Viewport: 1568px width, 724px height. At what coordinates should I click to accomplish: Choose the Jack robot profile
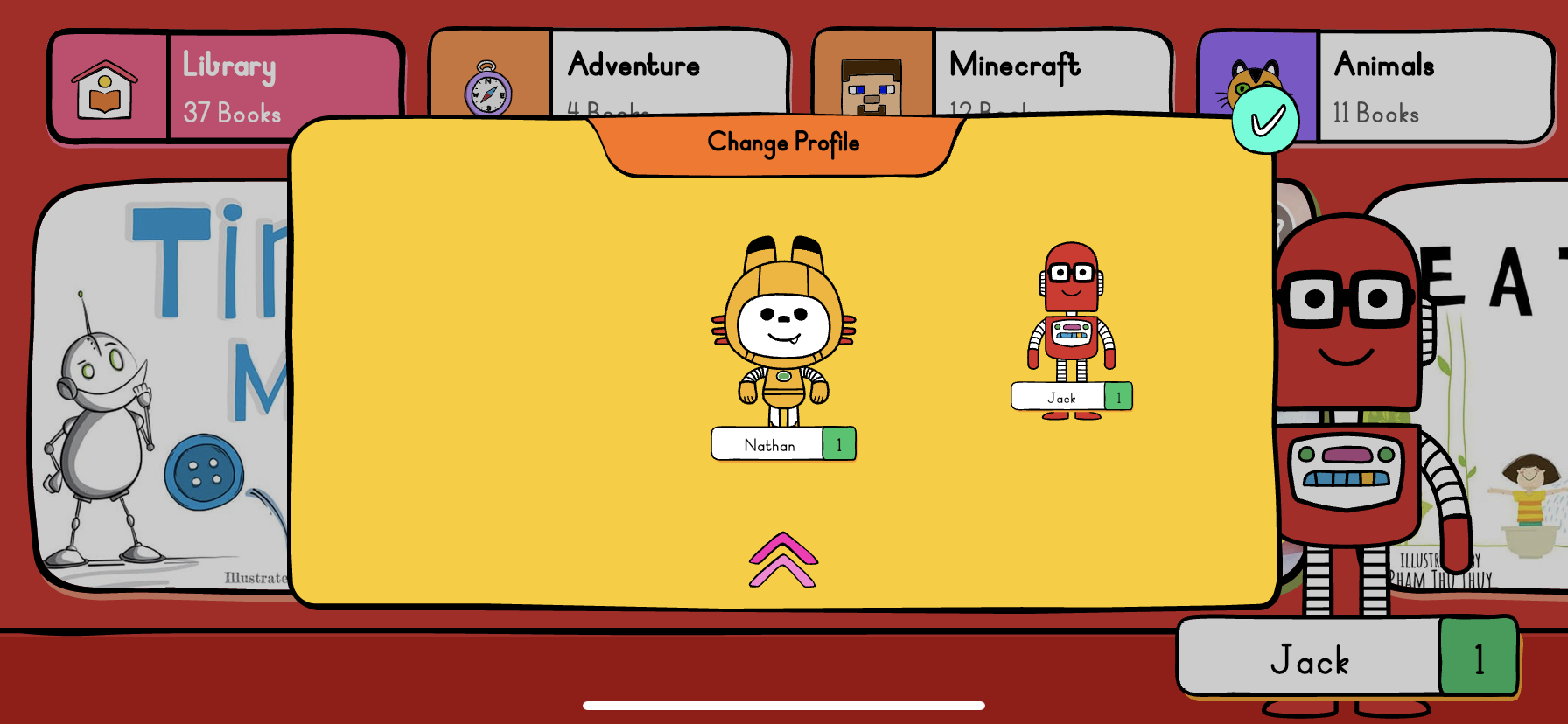1072,324
